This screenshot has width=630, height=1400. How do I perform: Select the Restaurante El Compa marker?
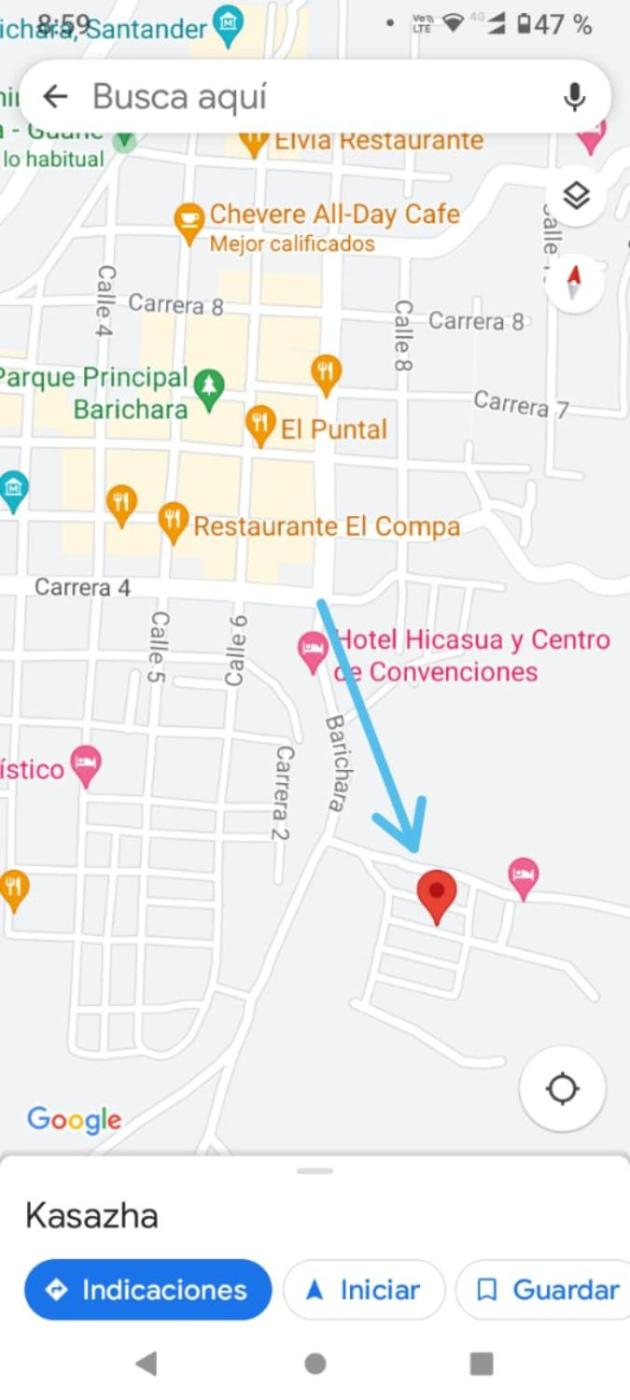(x=174, y=521)
